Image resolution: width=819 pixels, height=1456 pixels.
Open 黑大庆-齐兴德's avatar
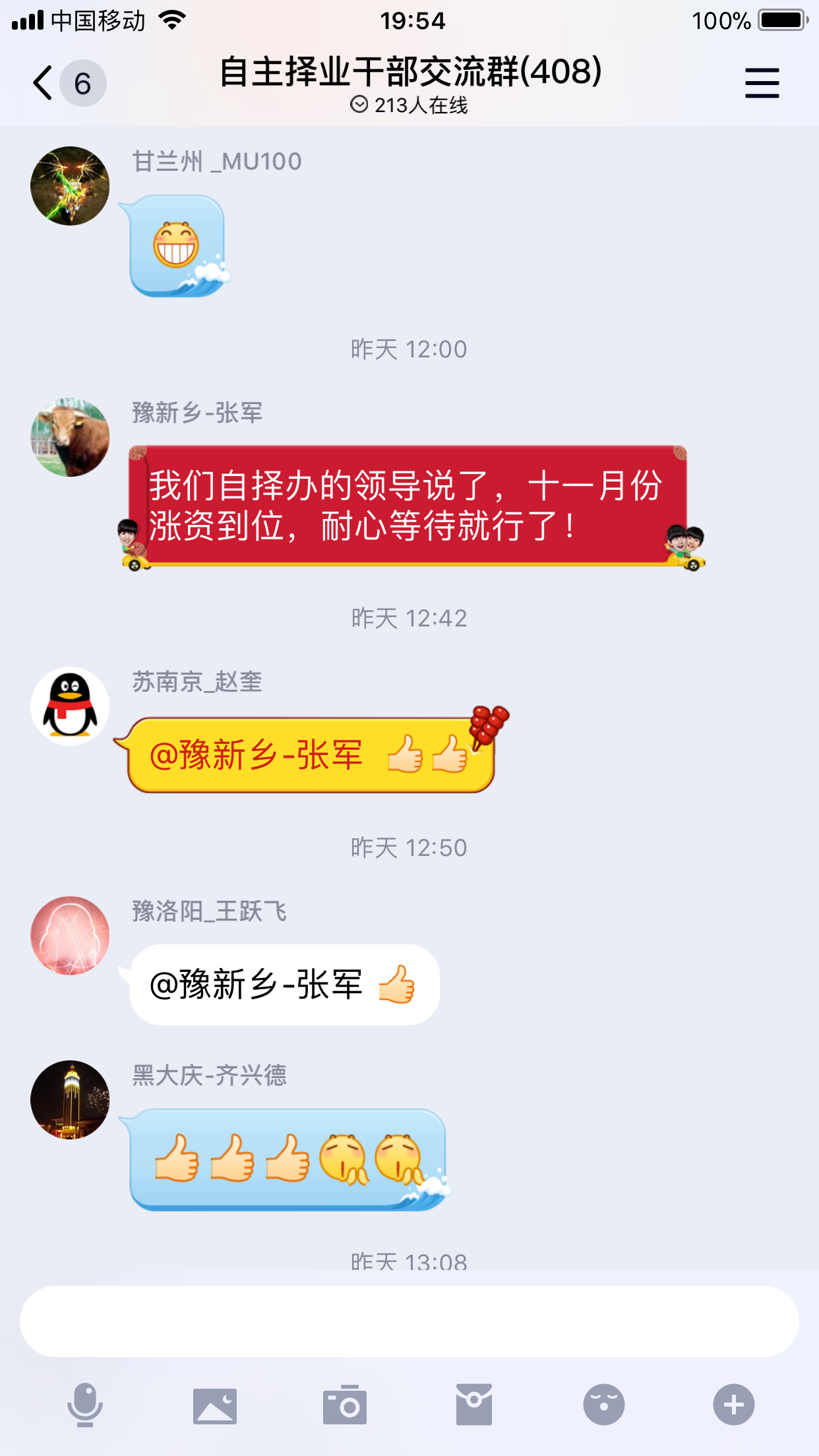pyautogui.click(x=70, y=1099)
